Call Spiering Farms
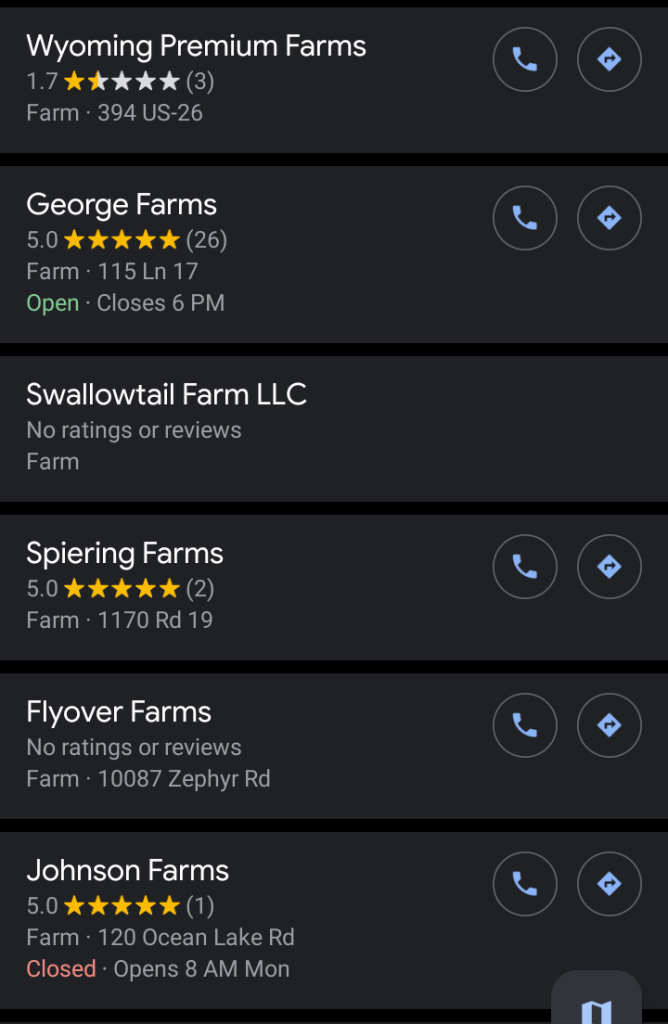 525,566
